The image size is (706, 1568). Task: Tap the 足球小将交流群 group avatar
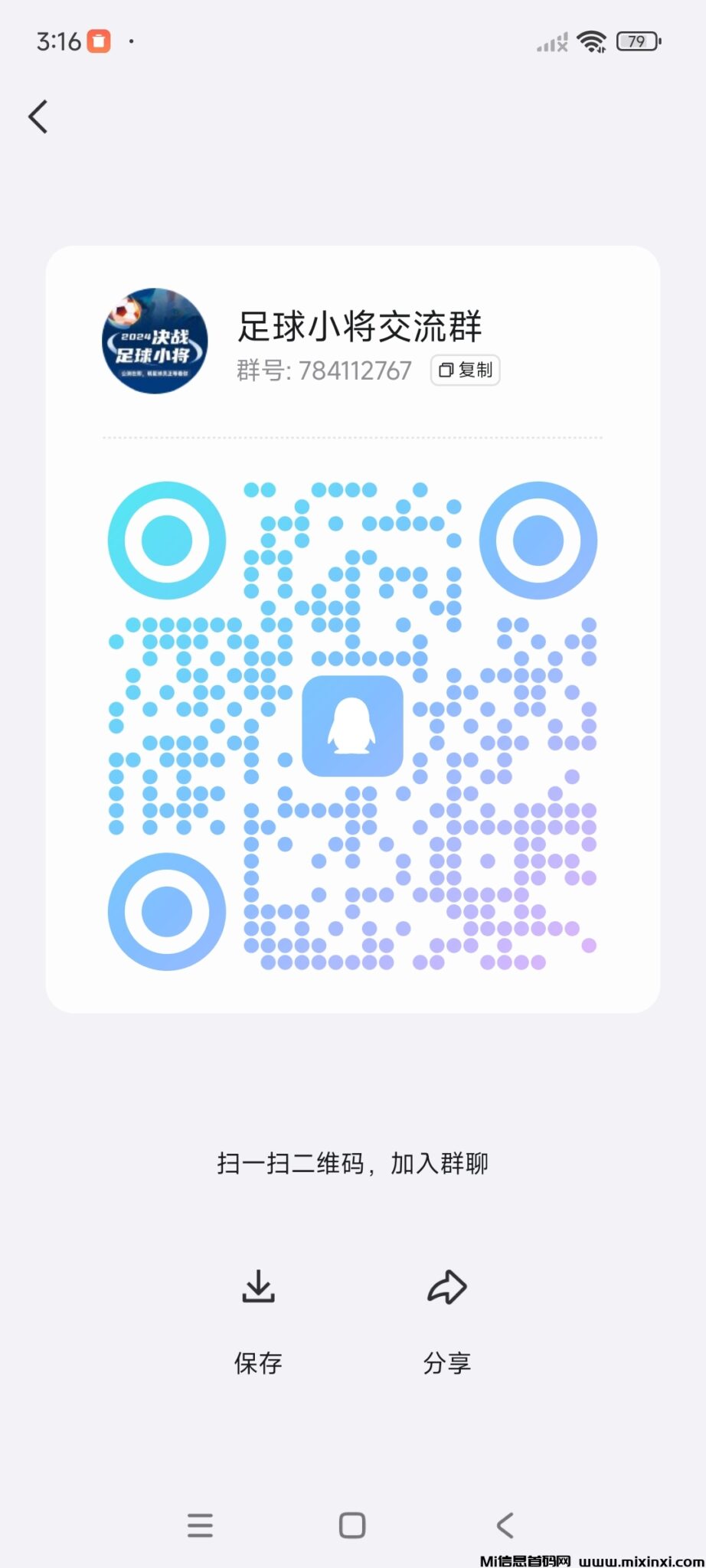pyautogui.click(x=152, y=342)
